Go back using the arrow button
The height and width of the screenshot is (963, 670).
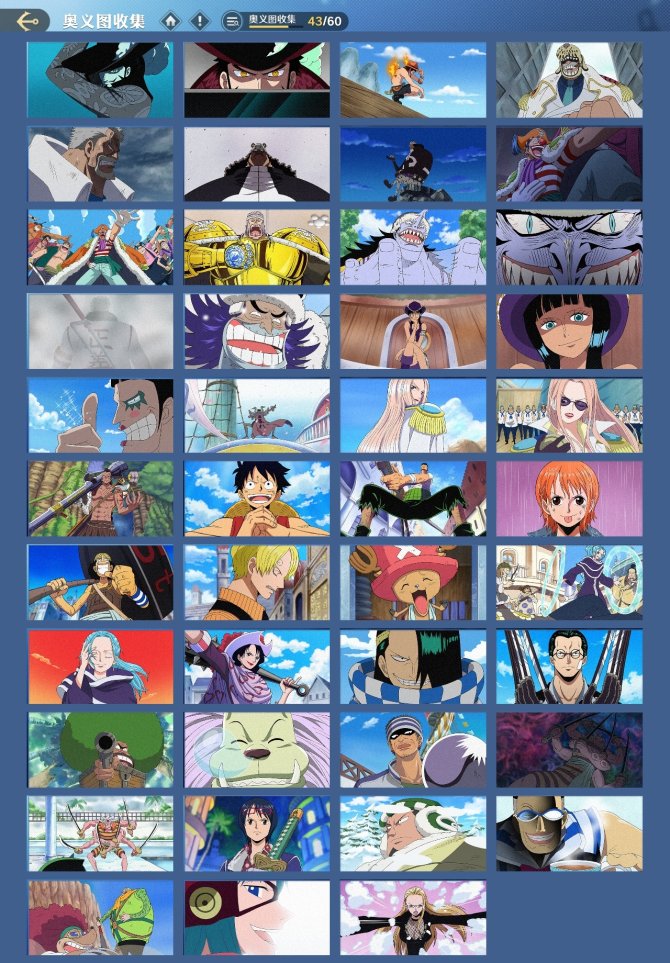tap(28, 20)
